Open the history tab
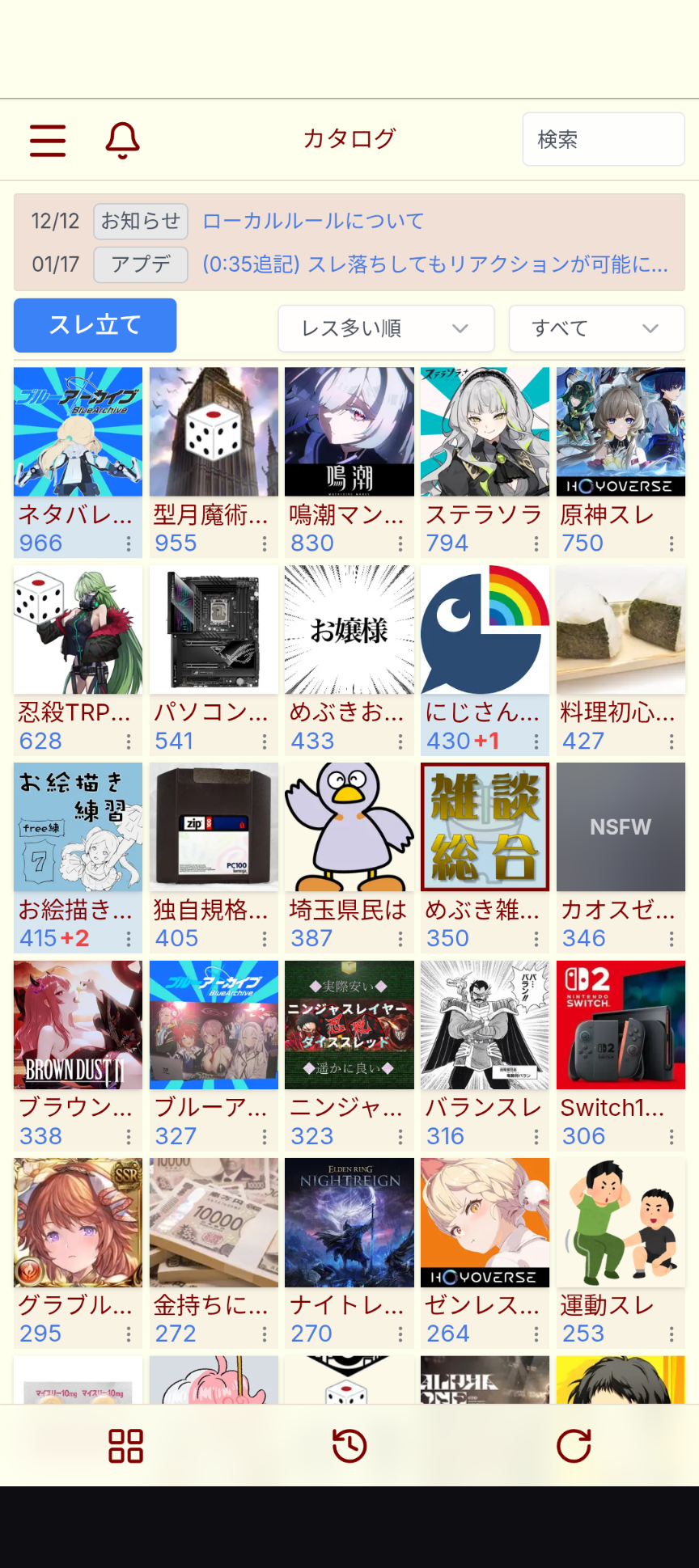The image size is (699, 1568). pyautogui.click(x=349, y=1446)
